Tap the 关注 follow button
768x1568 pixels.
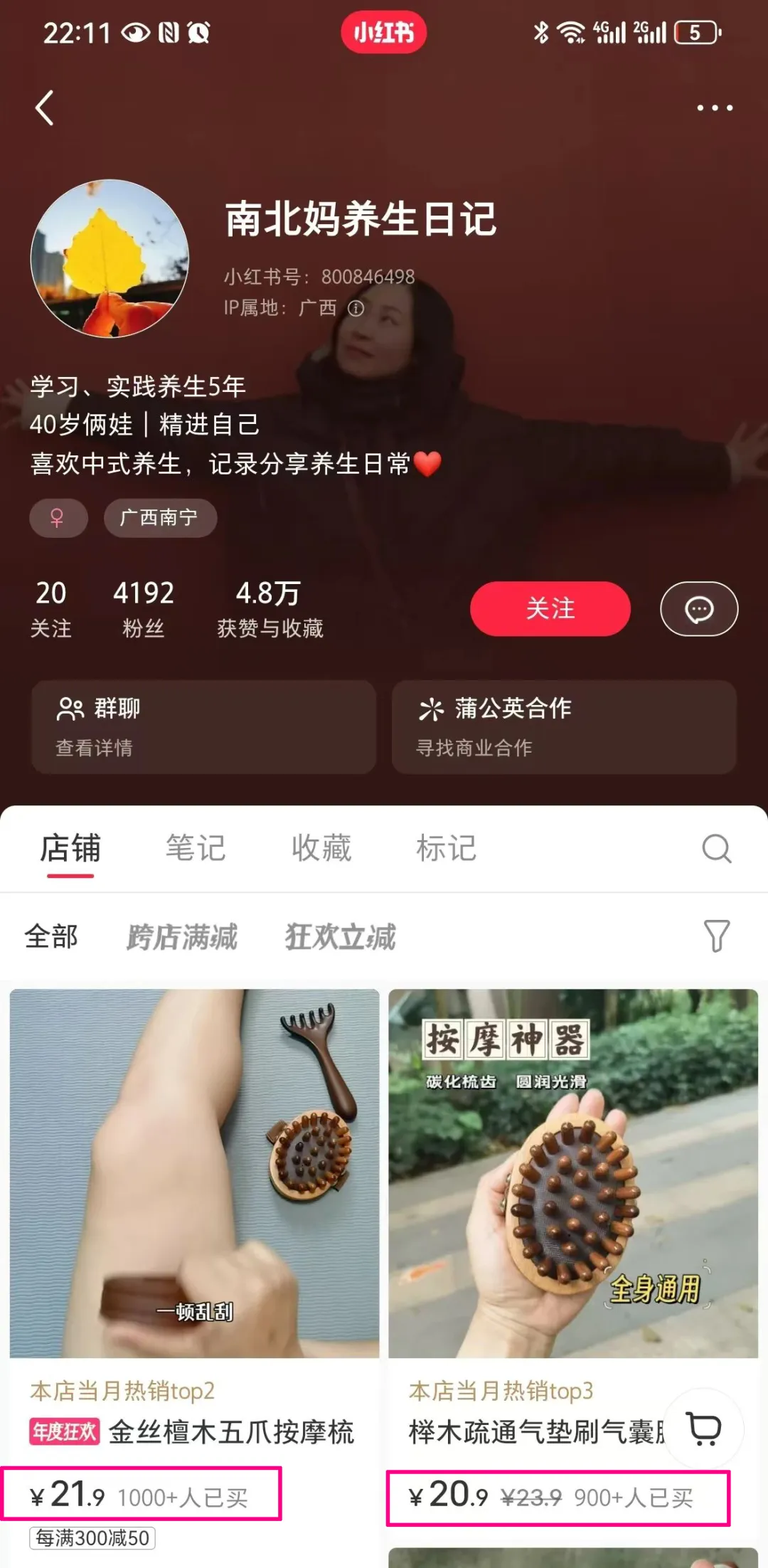(550, 609)
